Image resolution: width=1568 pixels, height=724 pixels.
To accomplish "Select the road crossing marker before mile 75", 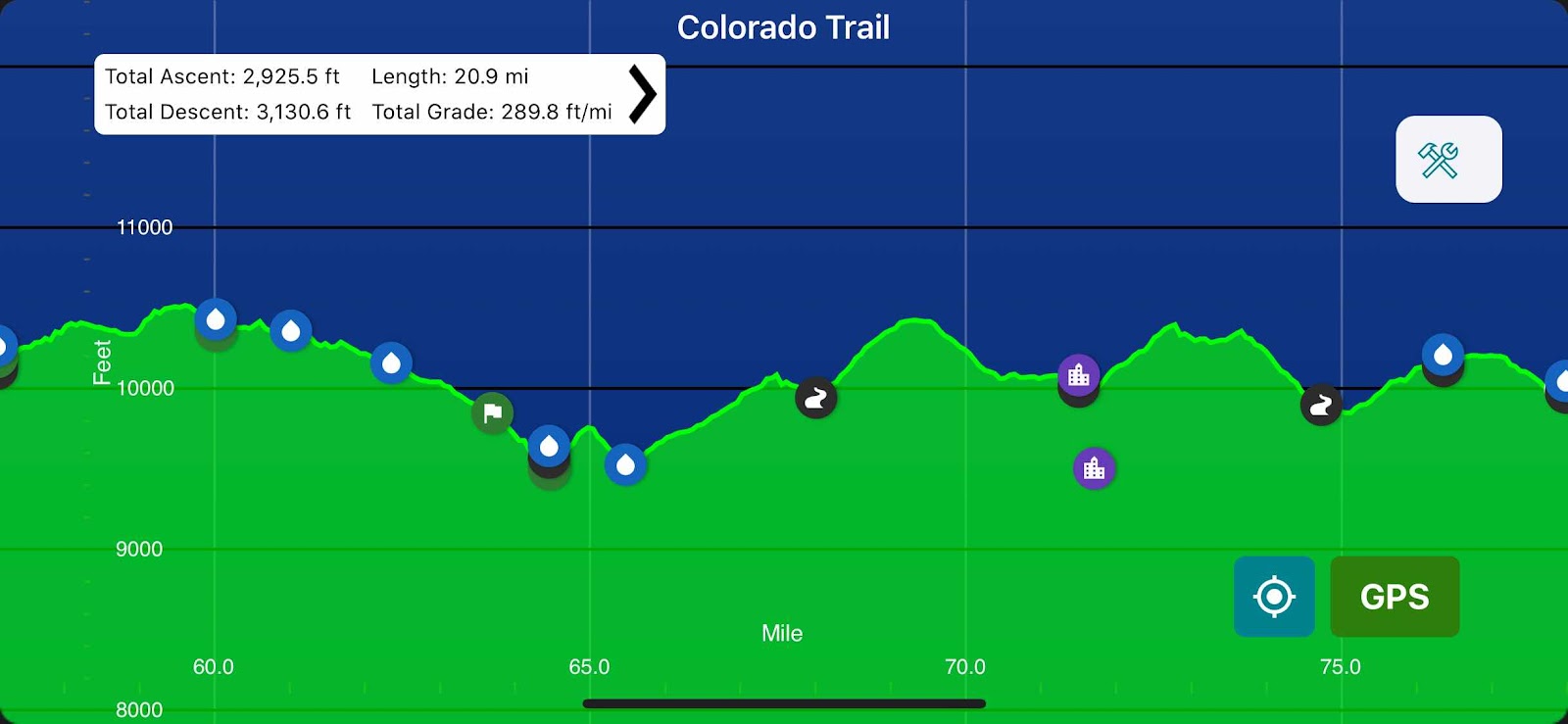I will (1321, 404).
